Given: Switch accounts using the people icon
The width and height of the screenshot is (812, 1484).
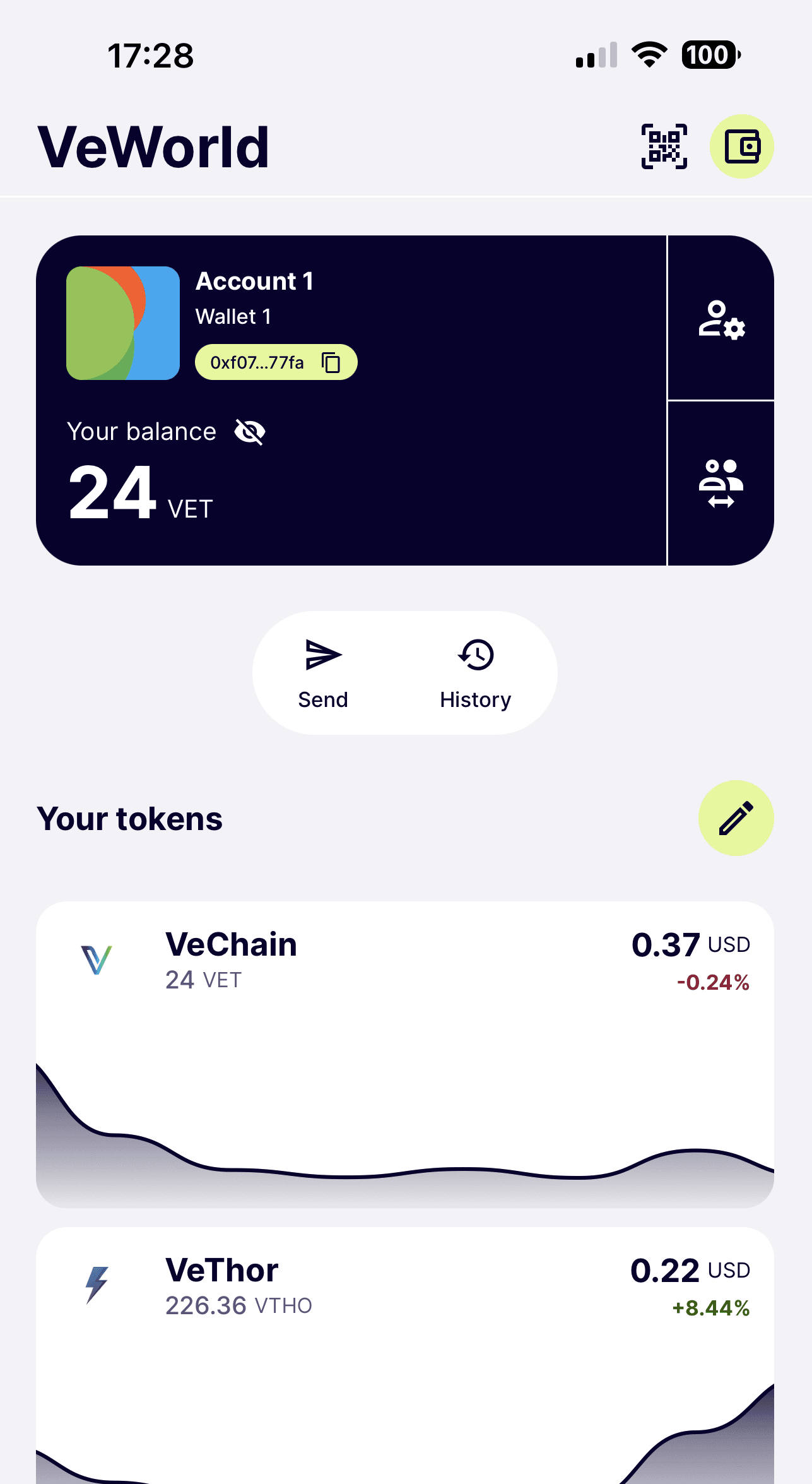Looking at the screenshot, I should point(721,484).
